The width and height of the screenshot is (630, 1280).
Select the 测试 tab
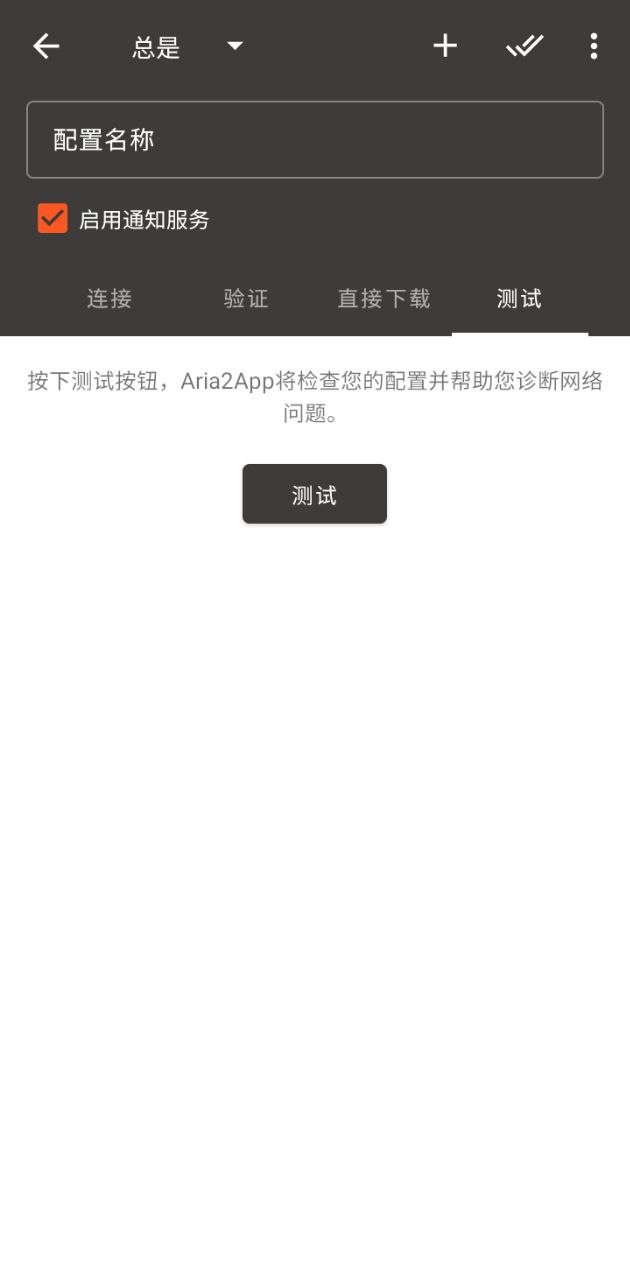[x=520, y=298]
